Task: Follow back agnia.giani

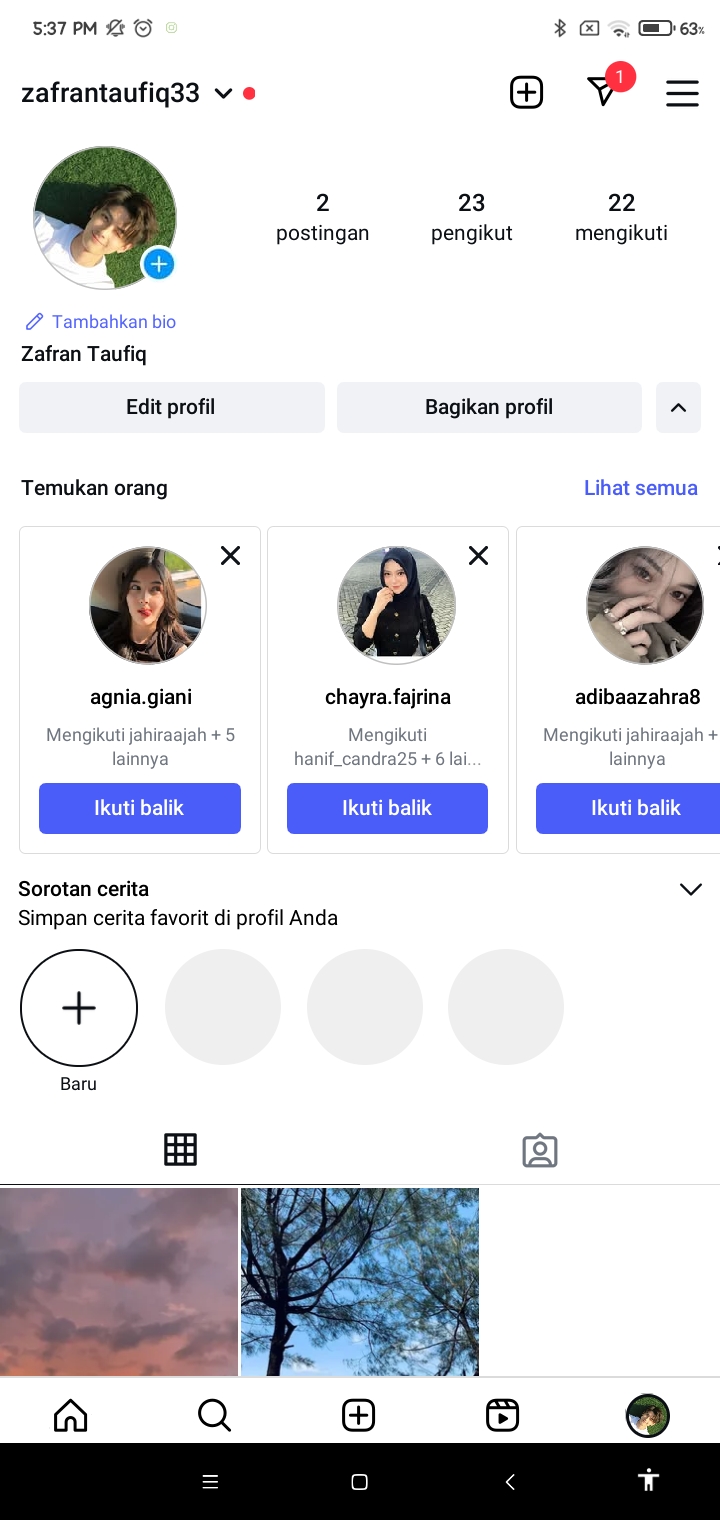Action: pos(140,808)
